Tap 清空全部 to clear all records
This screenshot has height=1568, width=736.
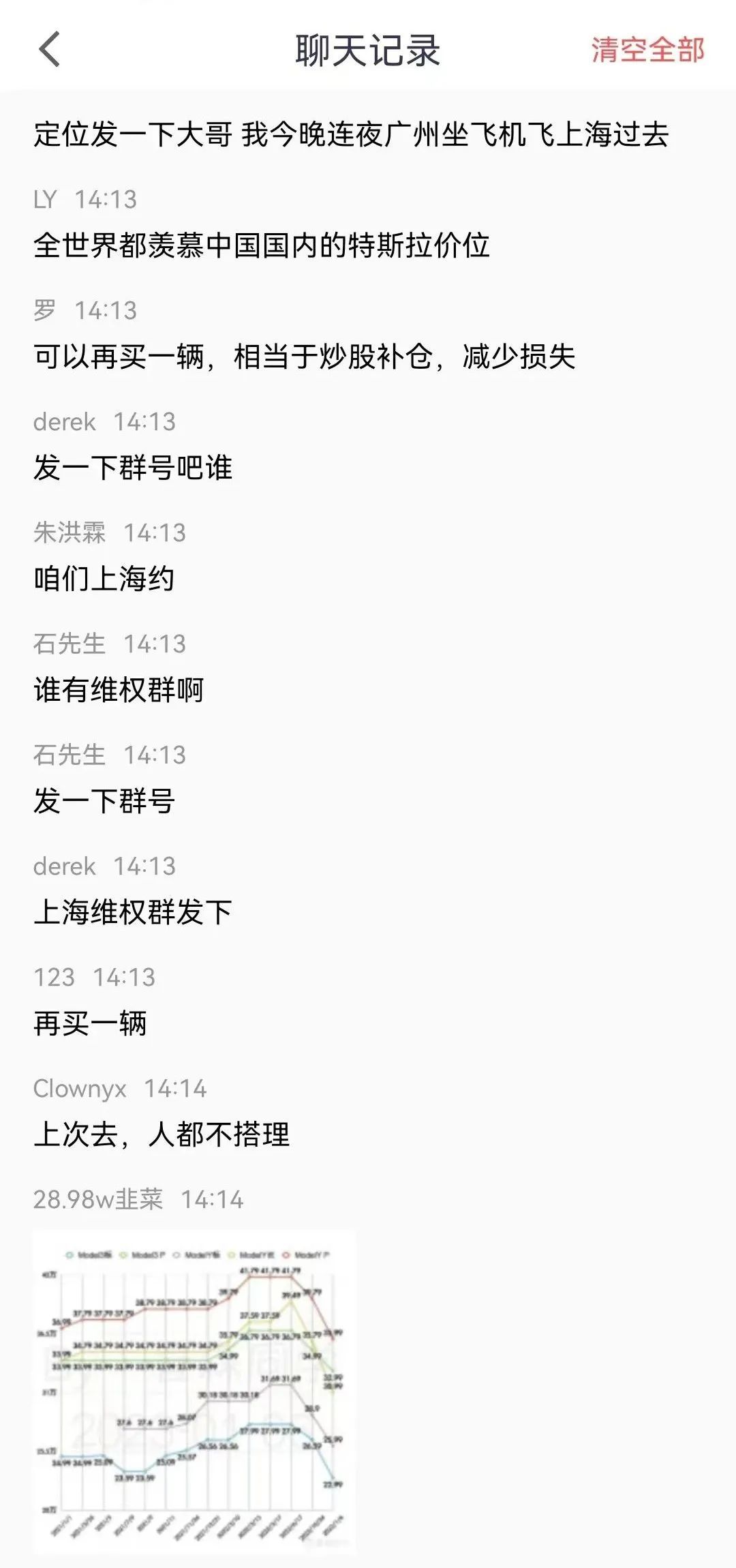click(x=647, y=50)
